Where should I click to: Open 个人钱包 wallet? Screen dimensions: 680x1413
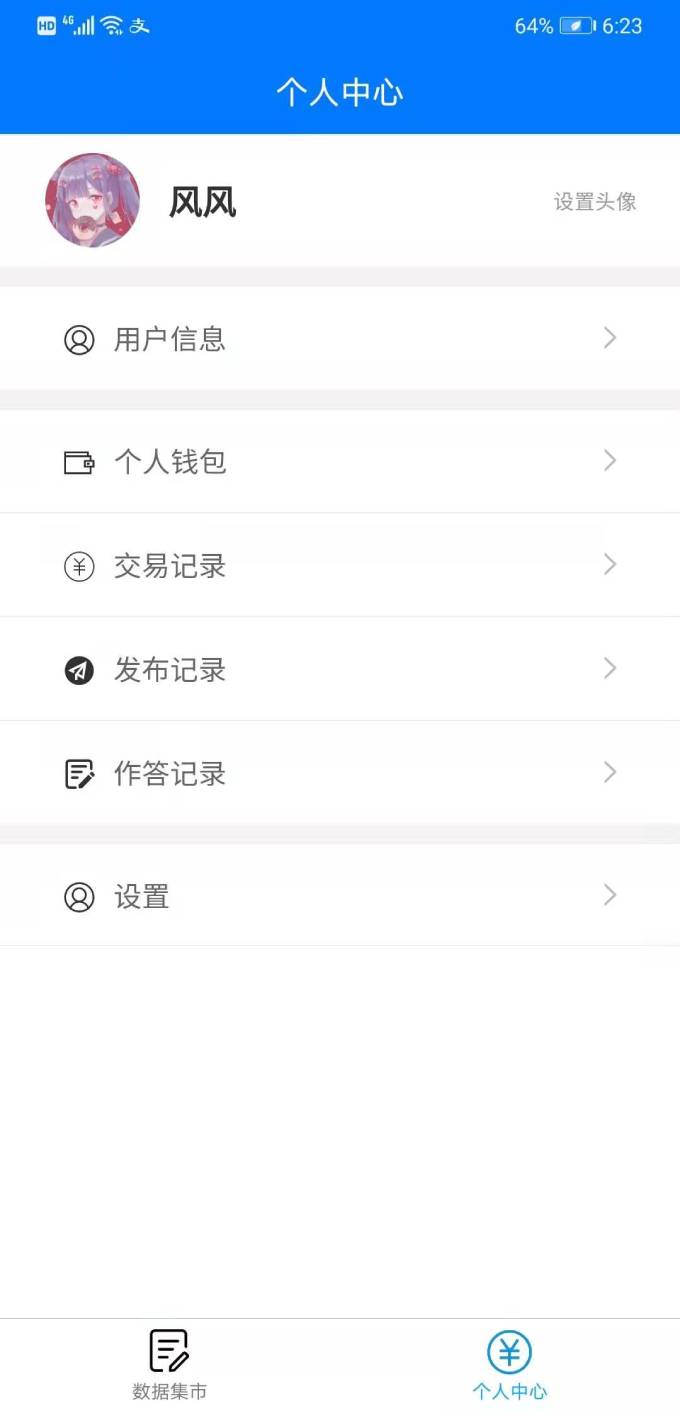click(339, 461)
